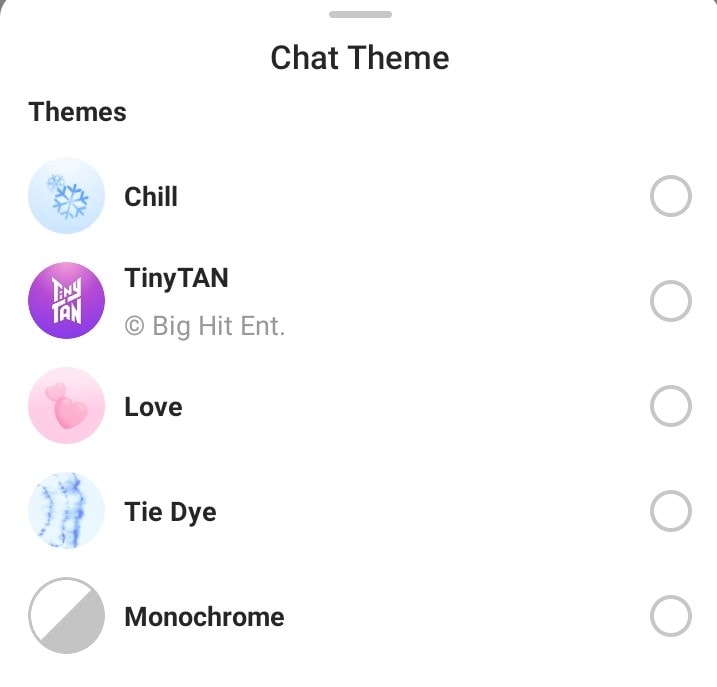Image resolution: width=717 pixels, height=687 pixels.
Task: Set the Monochrome theme
Action: 670,616
